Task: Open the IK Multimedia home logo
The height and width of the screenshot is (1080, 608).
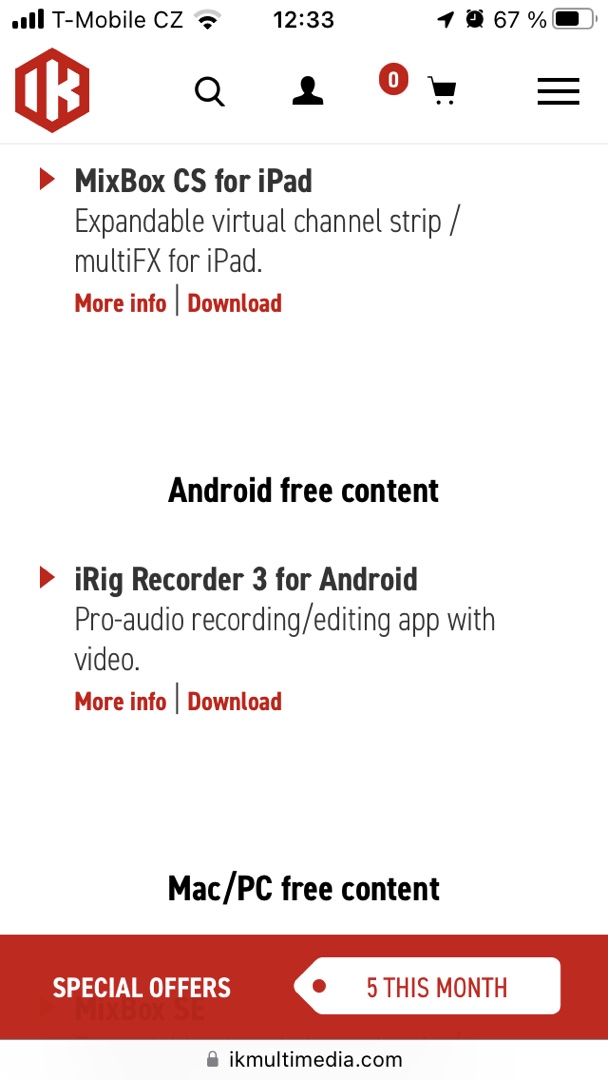Action: point(52,90)
